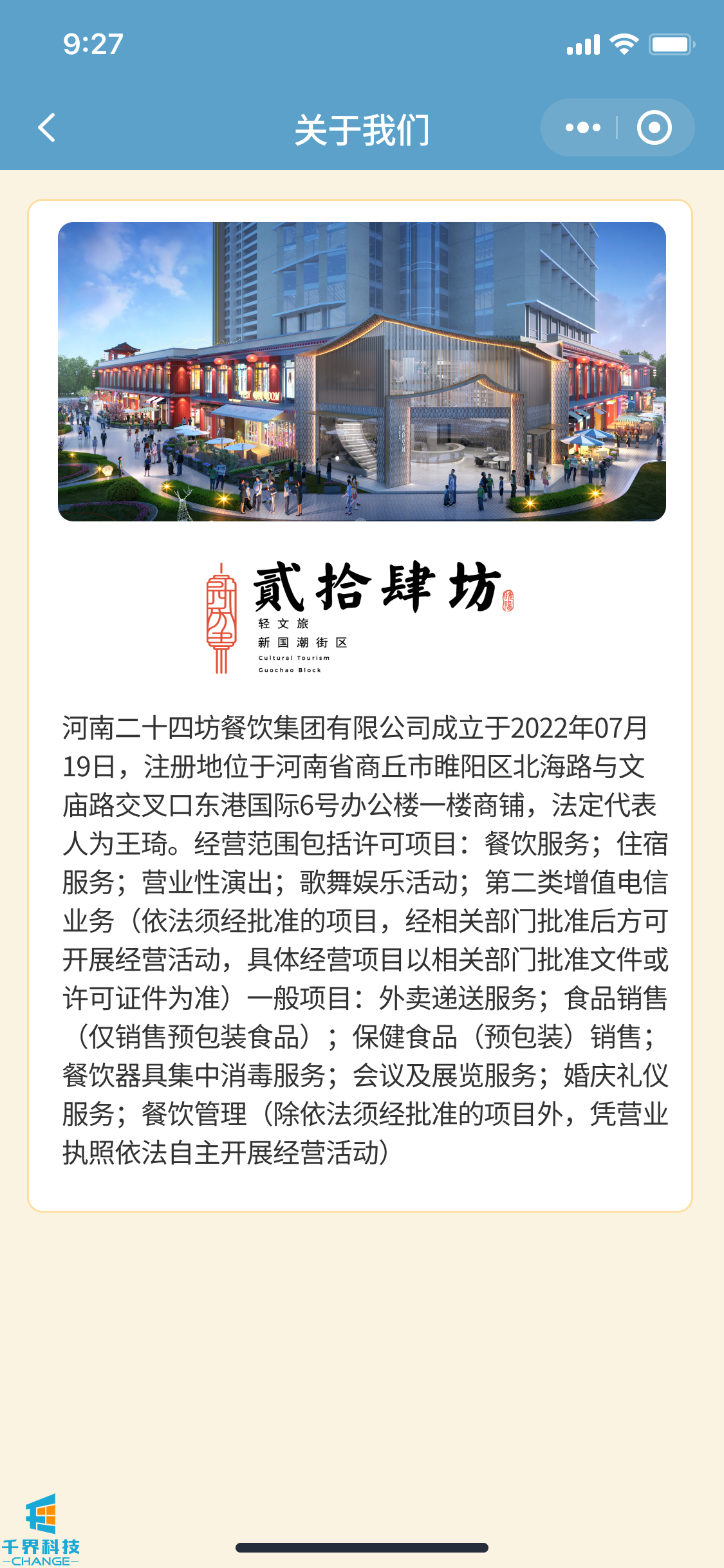Screen dimensions: 724x1568
Task: Close the mini program via the circle button
Action: click(x=654, y=127)
